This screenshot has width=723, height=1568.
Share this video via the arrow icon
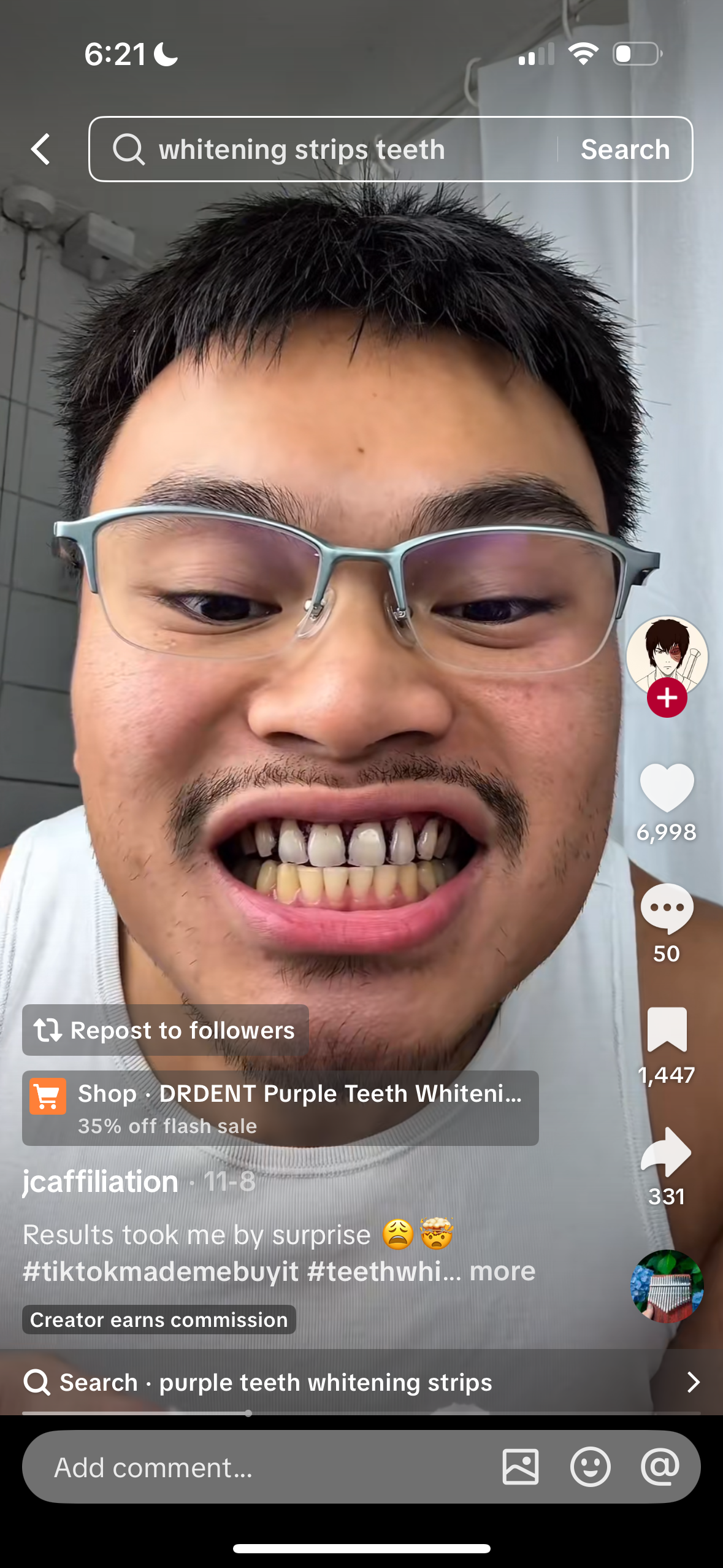[x=667, y=1151]
